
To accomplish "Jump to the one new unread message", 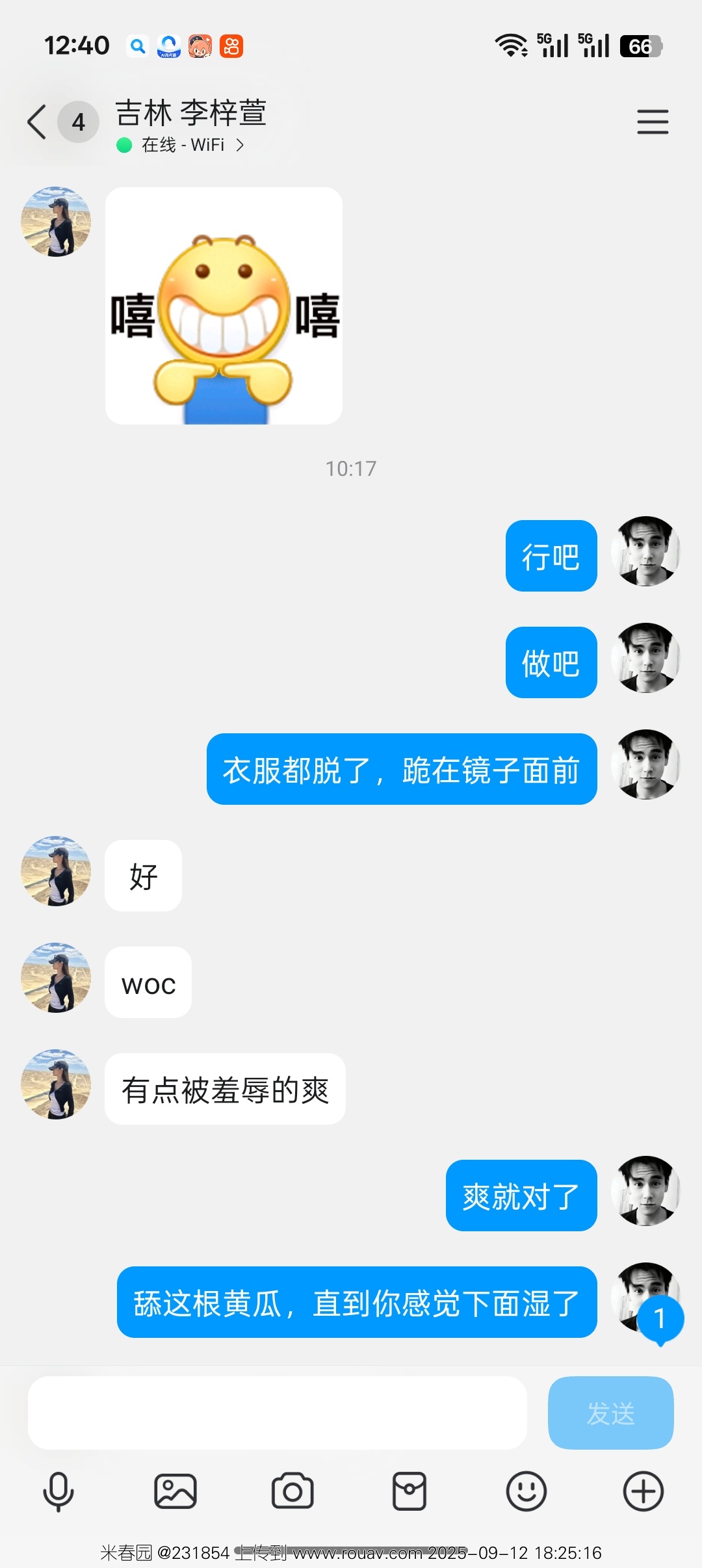I will (x=660, y=1320).
